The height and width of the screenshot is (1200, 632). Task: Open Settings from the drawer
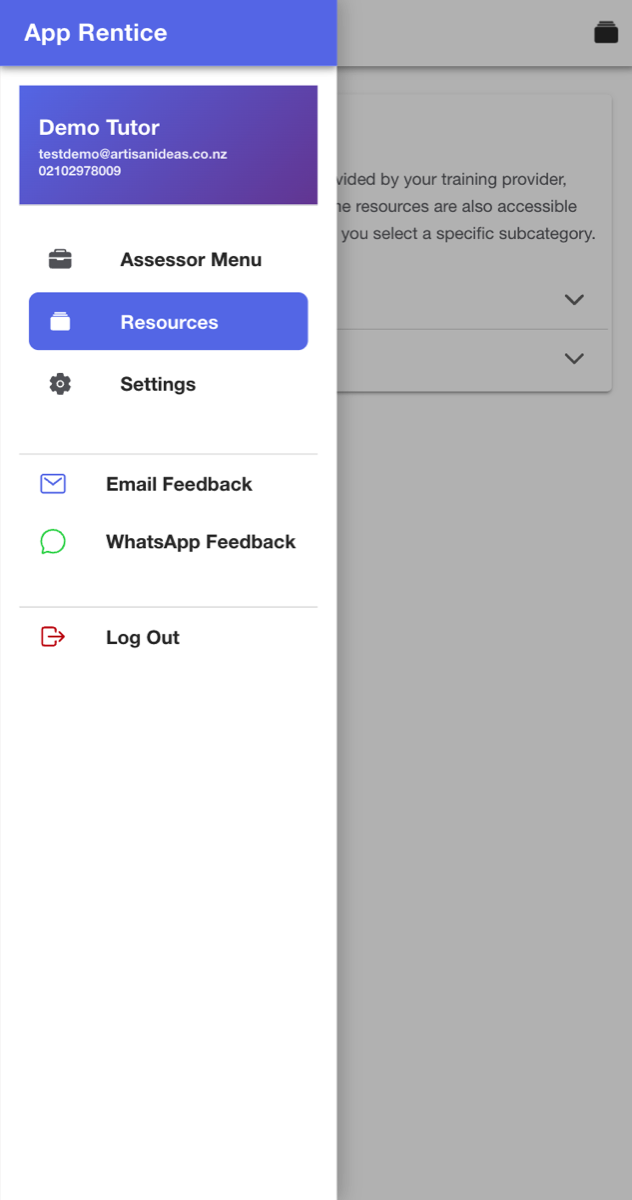click(x=168, y=384)
